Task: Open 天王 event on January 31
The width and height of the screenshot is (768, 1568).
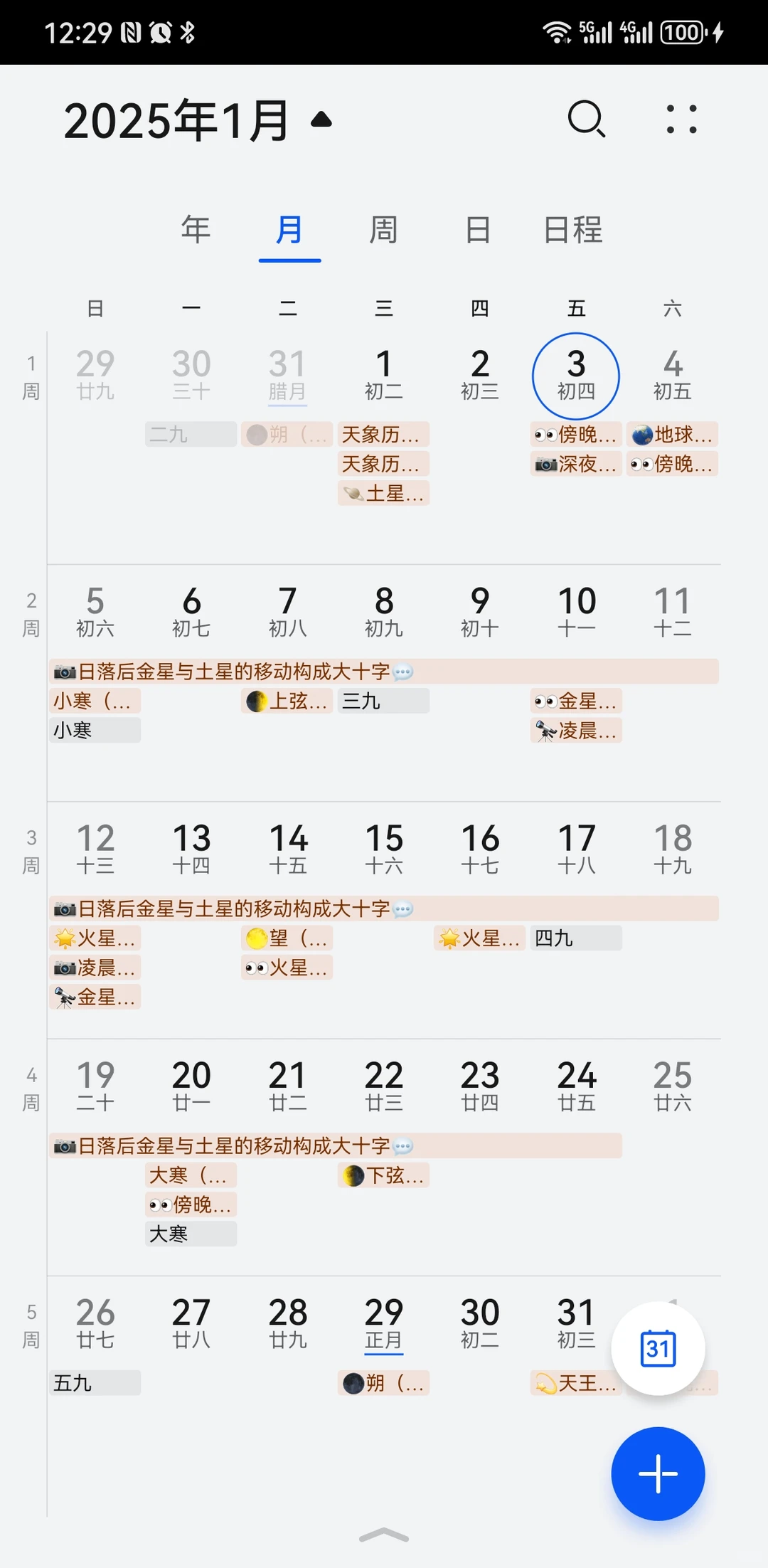Action: tap(576, 1383)
